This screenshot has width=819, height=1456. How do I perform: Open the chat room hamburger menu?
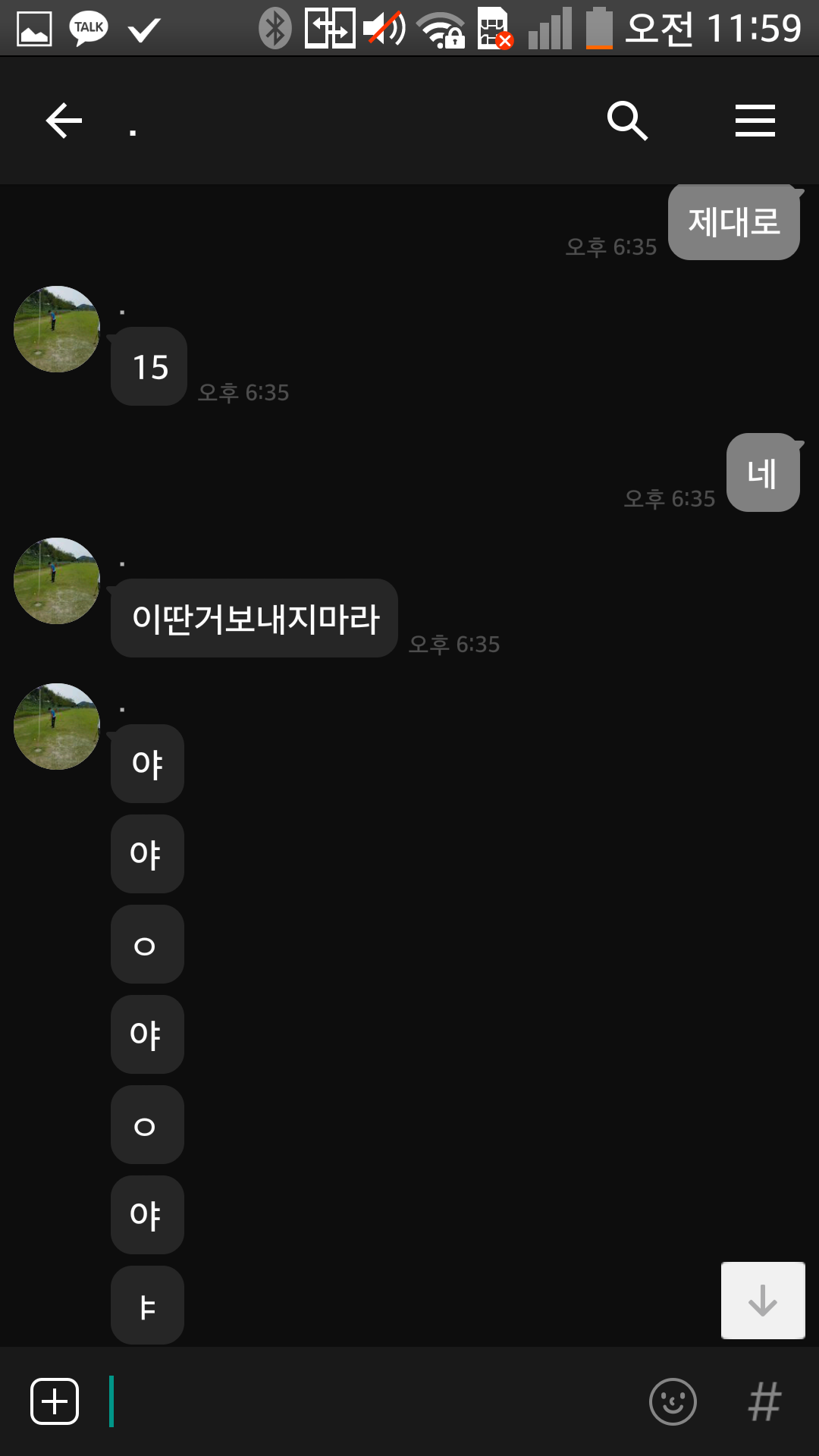pyautogui.click(x=755, y=121)
